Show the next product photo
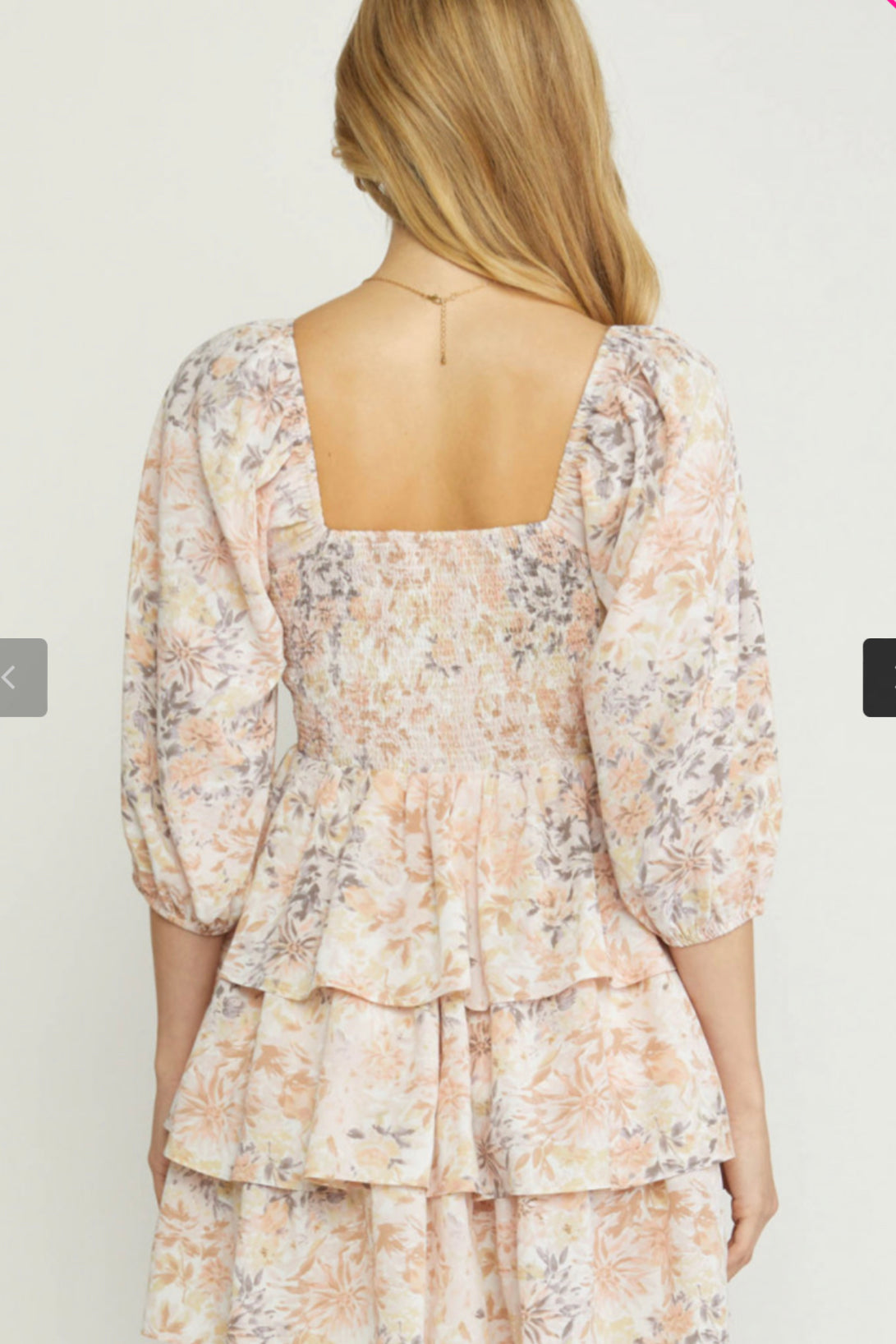Image resolution: width=896 pixels, height=1344 pixels. coord(880,678)
